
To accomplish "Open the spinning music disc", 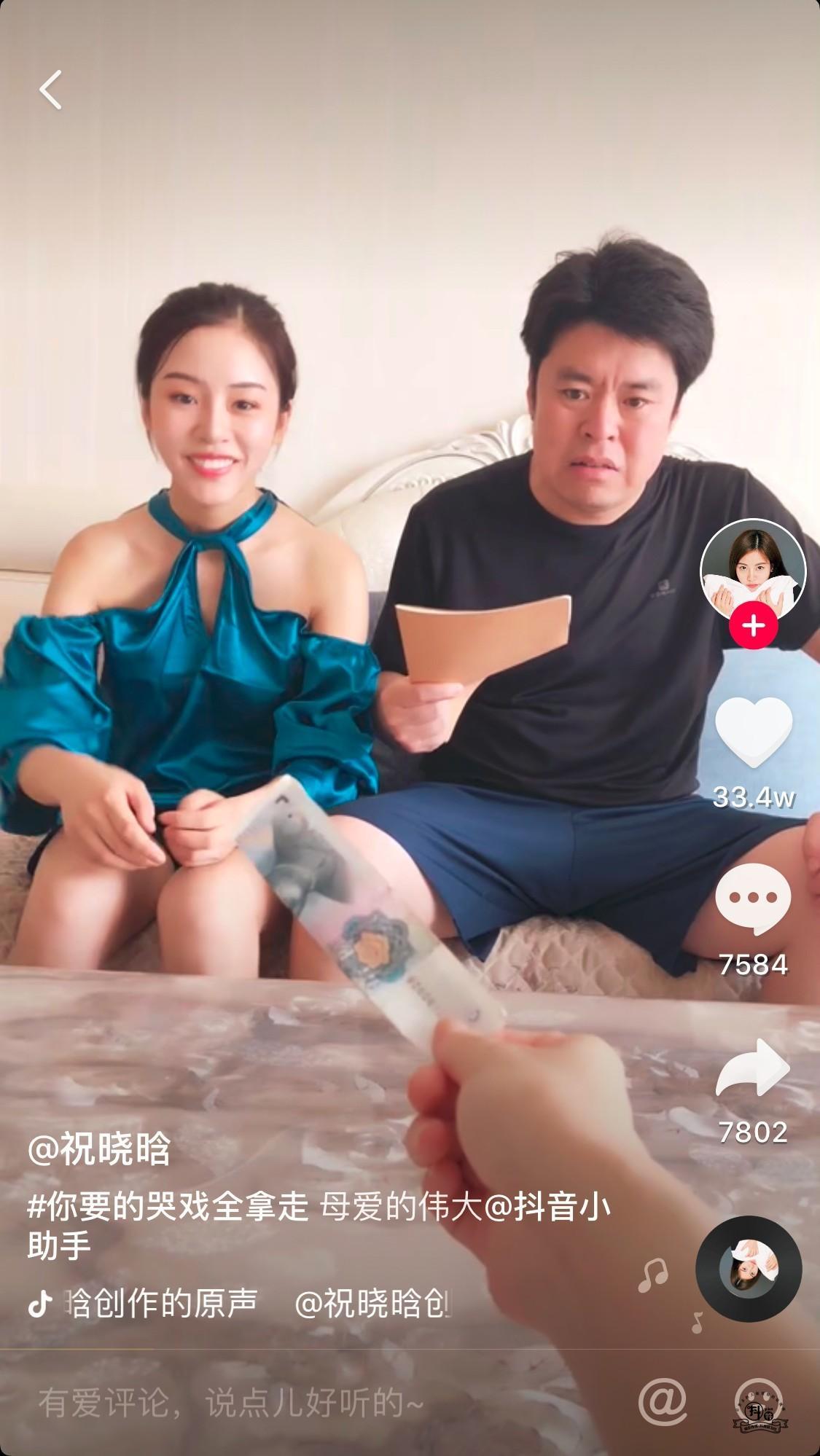I will coord(749,1268).
